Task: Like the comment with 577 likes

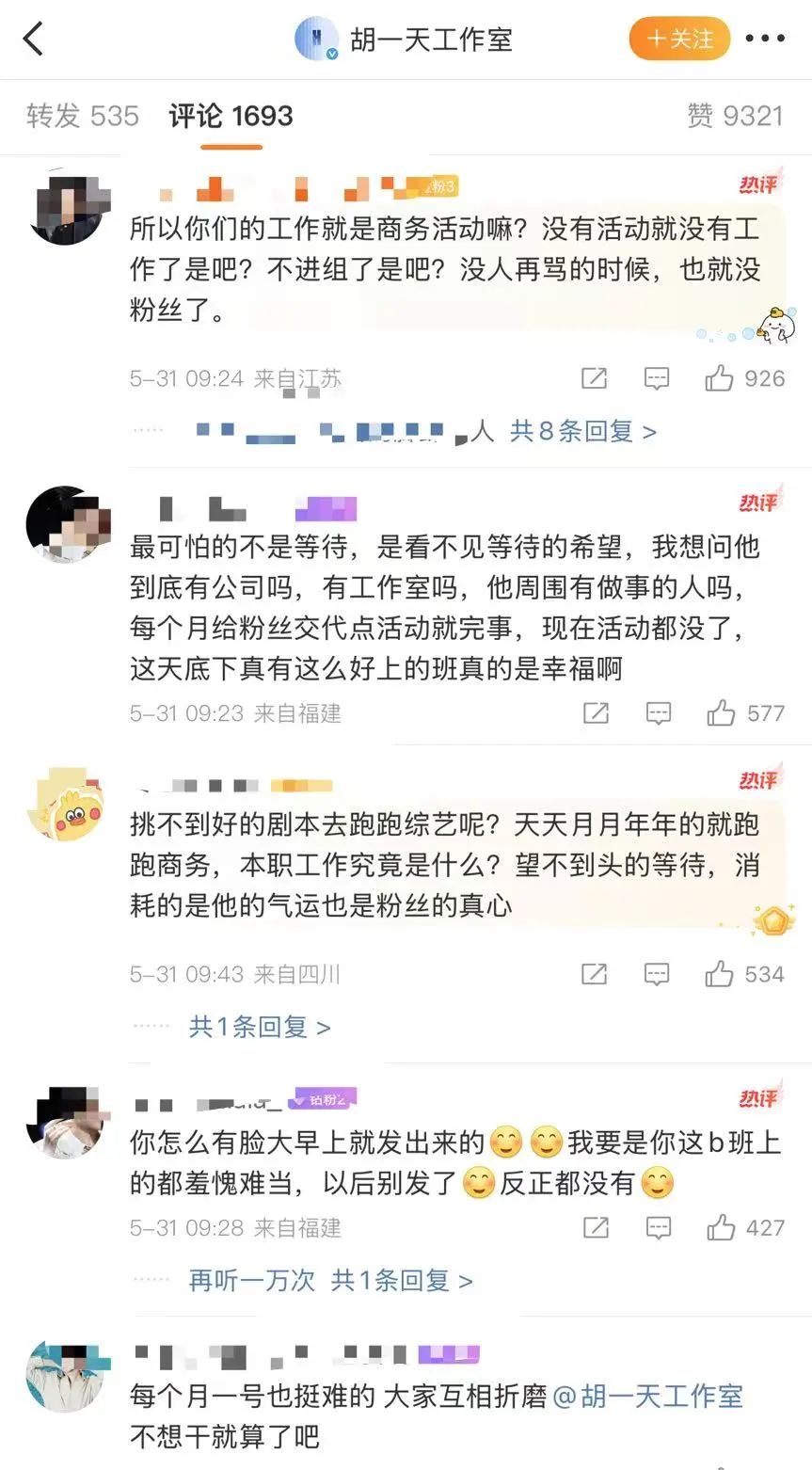Action: (x=722, y=713)
